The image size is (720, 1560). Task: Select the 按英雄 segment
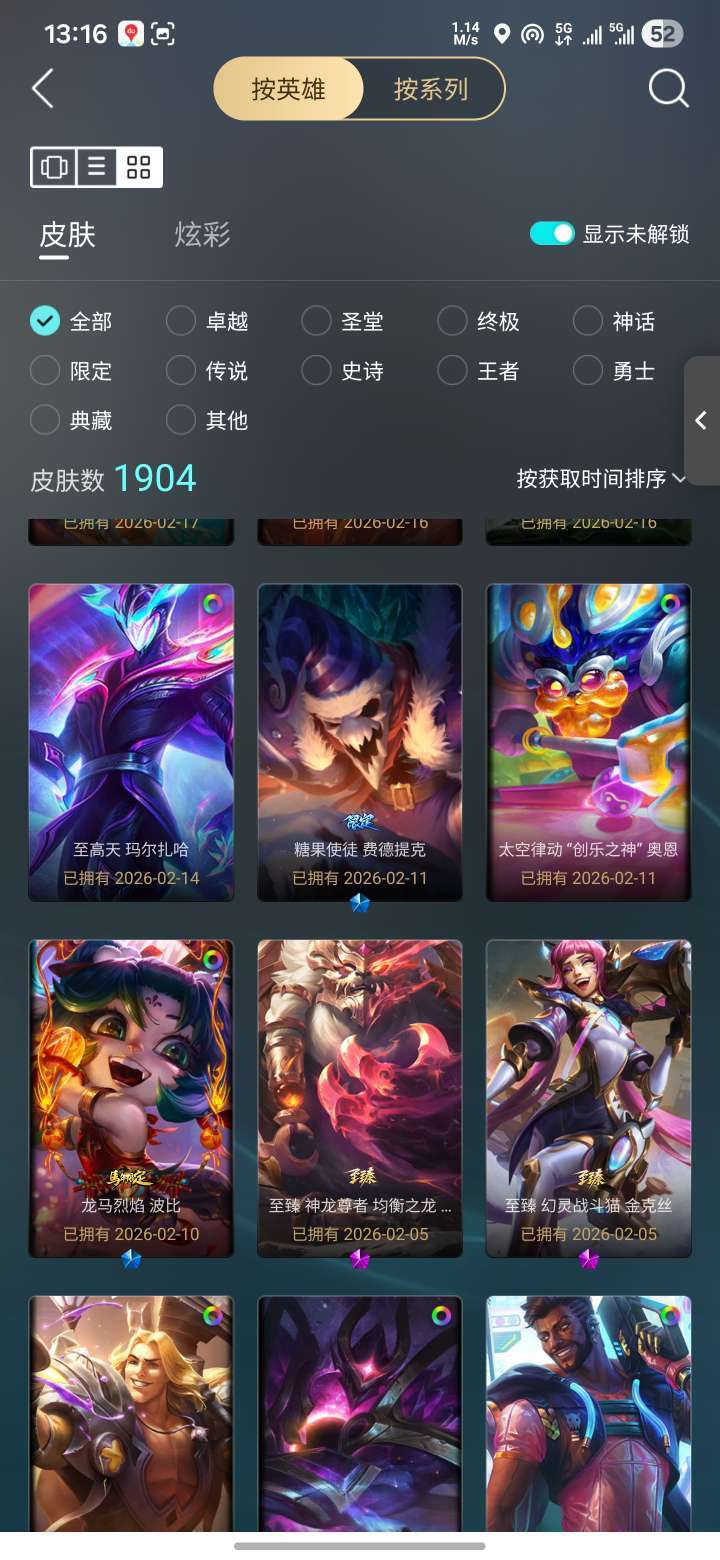pyautogui.click(x=288, y=89)
